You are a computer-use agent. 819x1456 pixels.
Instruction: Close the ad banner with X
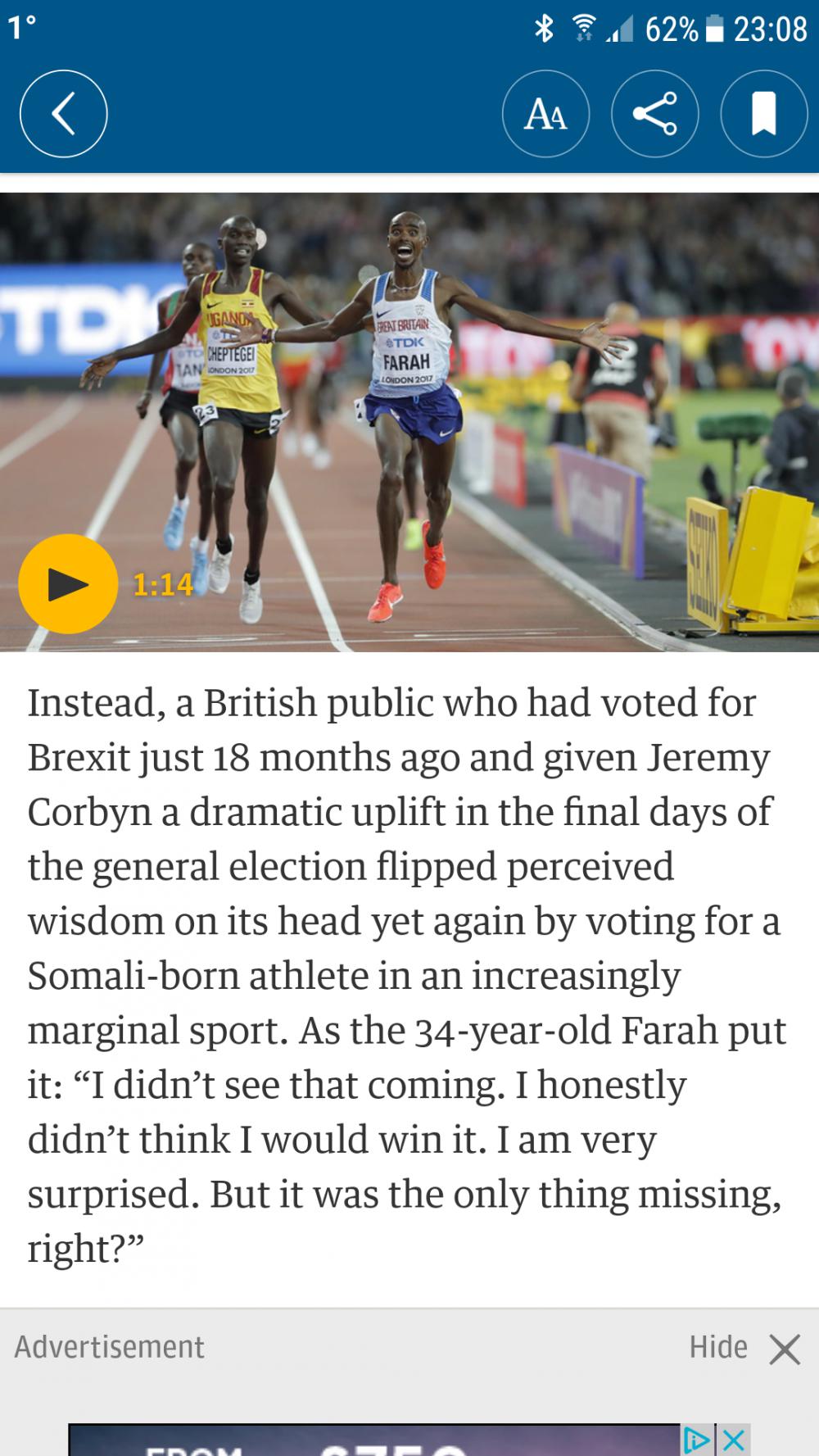(735, 1440)
